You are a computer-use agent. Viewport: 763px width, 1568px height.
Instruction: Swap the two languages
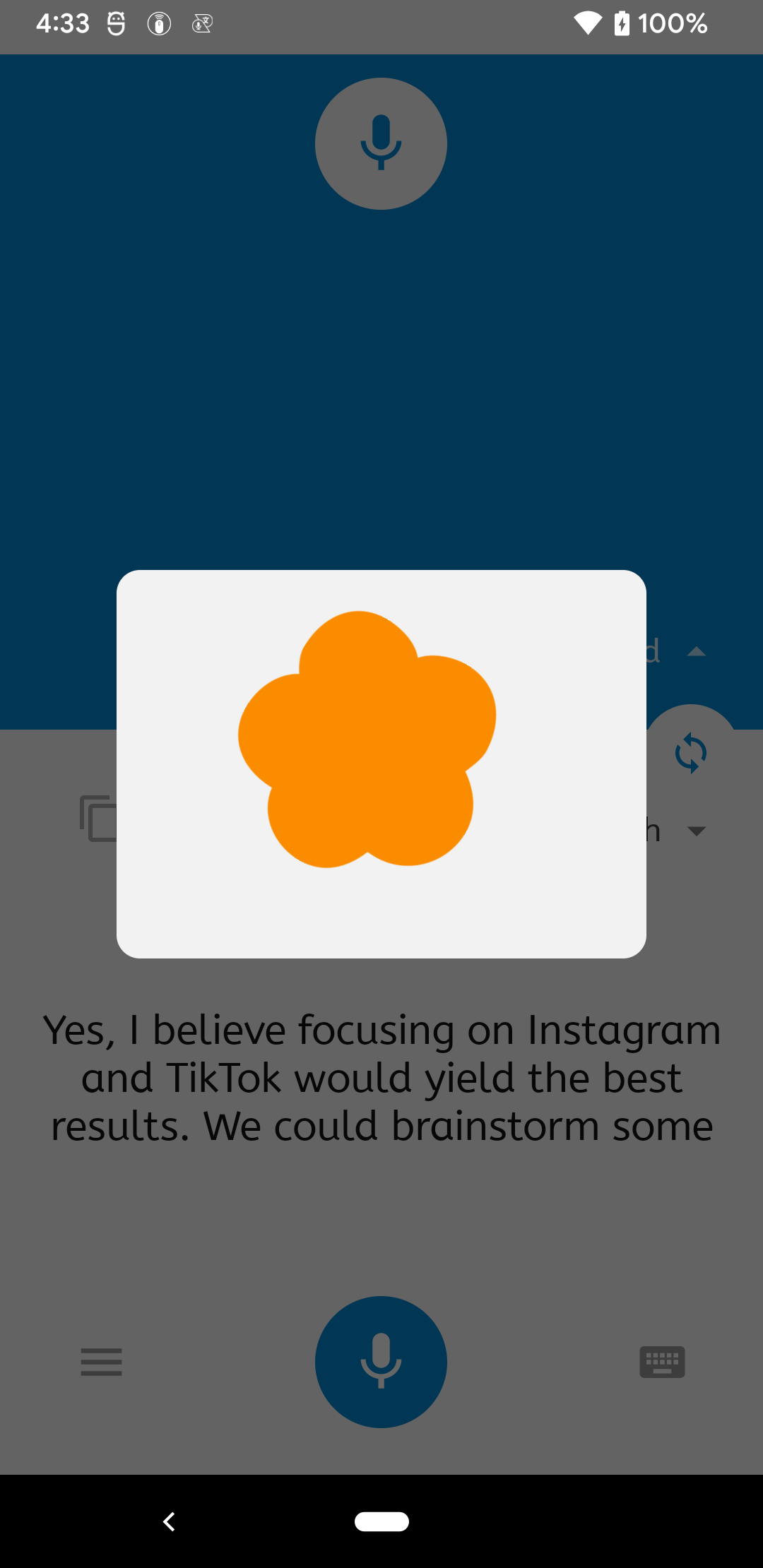tap(690, 753)
